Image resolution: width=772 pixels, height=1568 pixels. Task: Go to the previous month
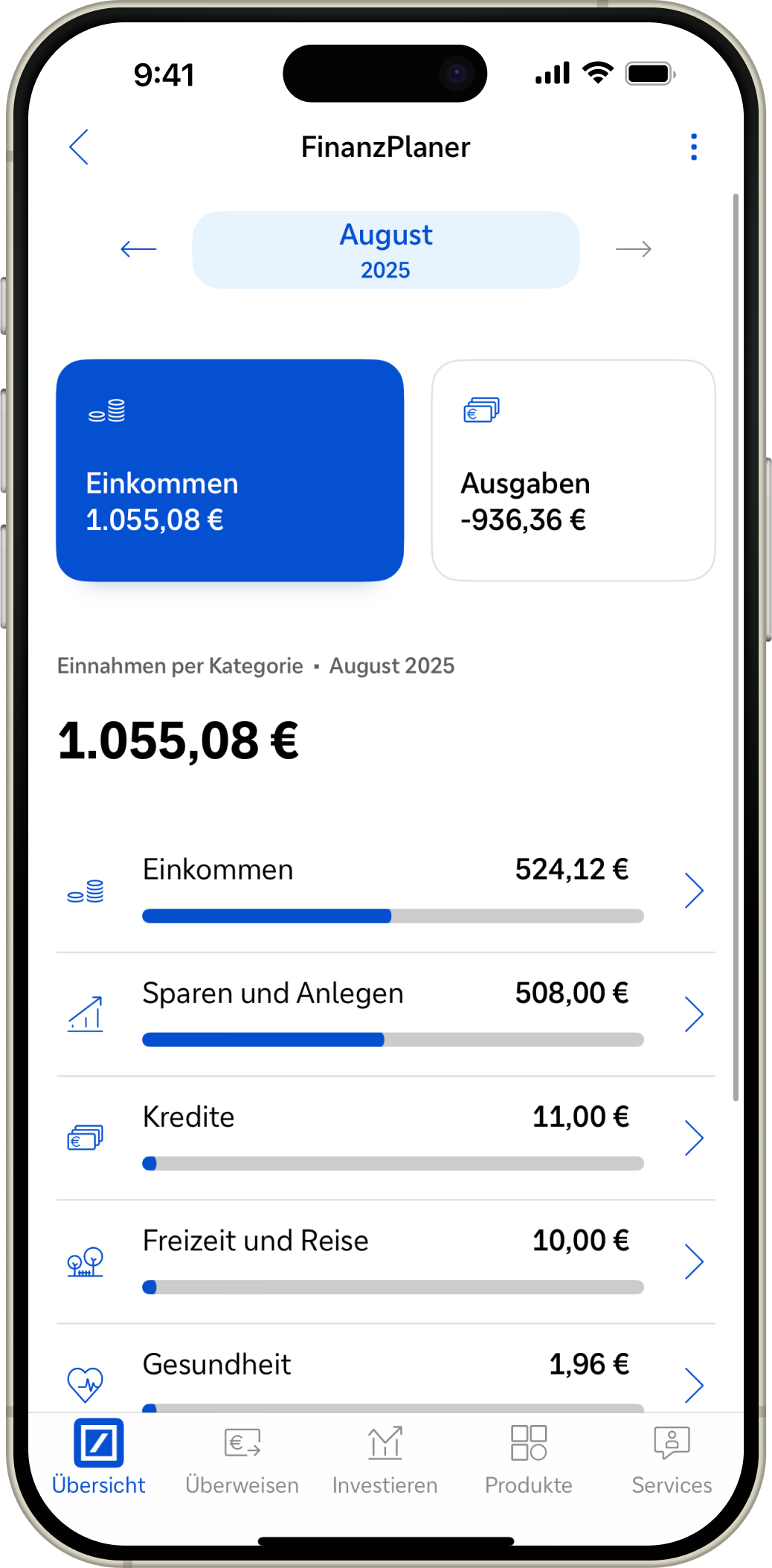coord(138,249)
